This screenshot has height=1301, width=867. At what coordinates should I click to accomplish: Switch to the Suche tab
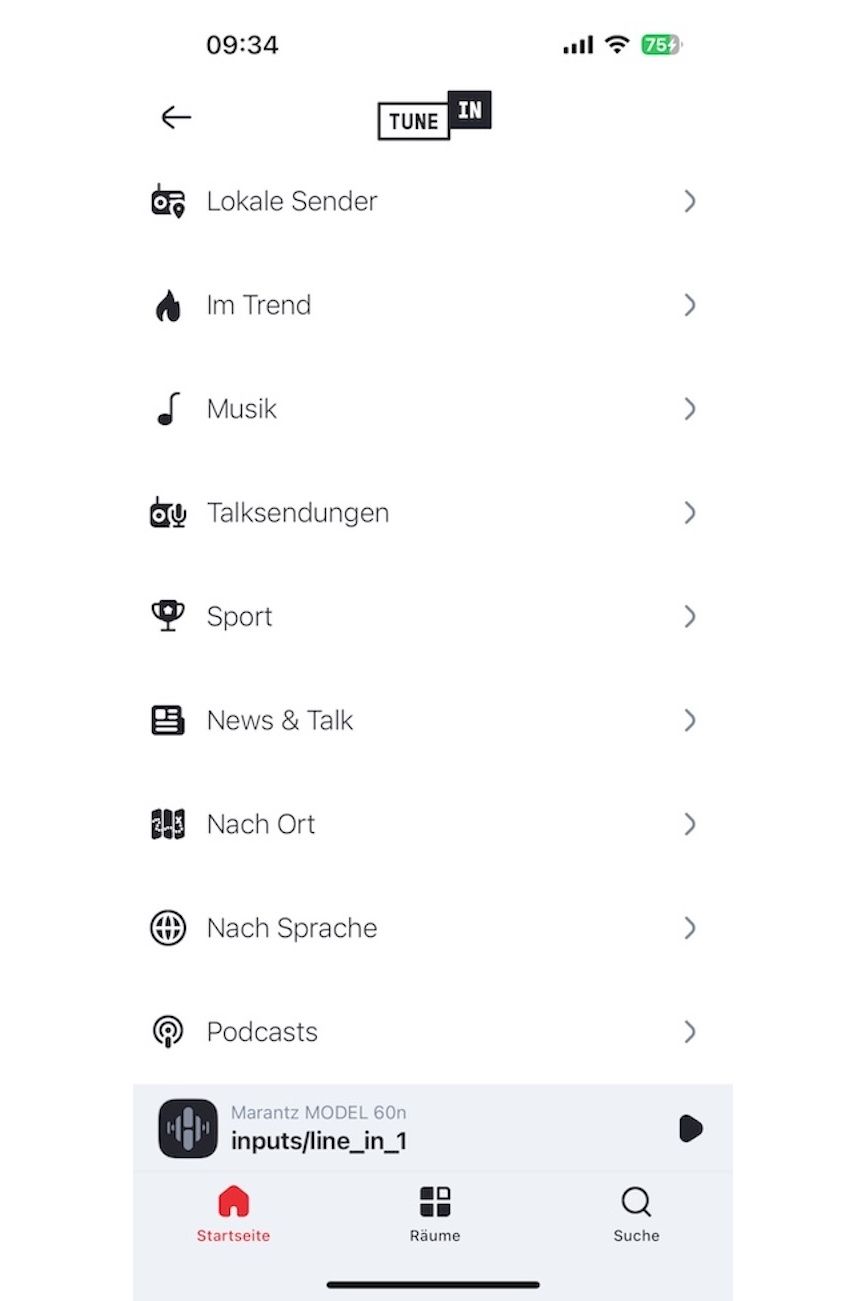coord(636,1213)
